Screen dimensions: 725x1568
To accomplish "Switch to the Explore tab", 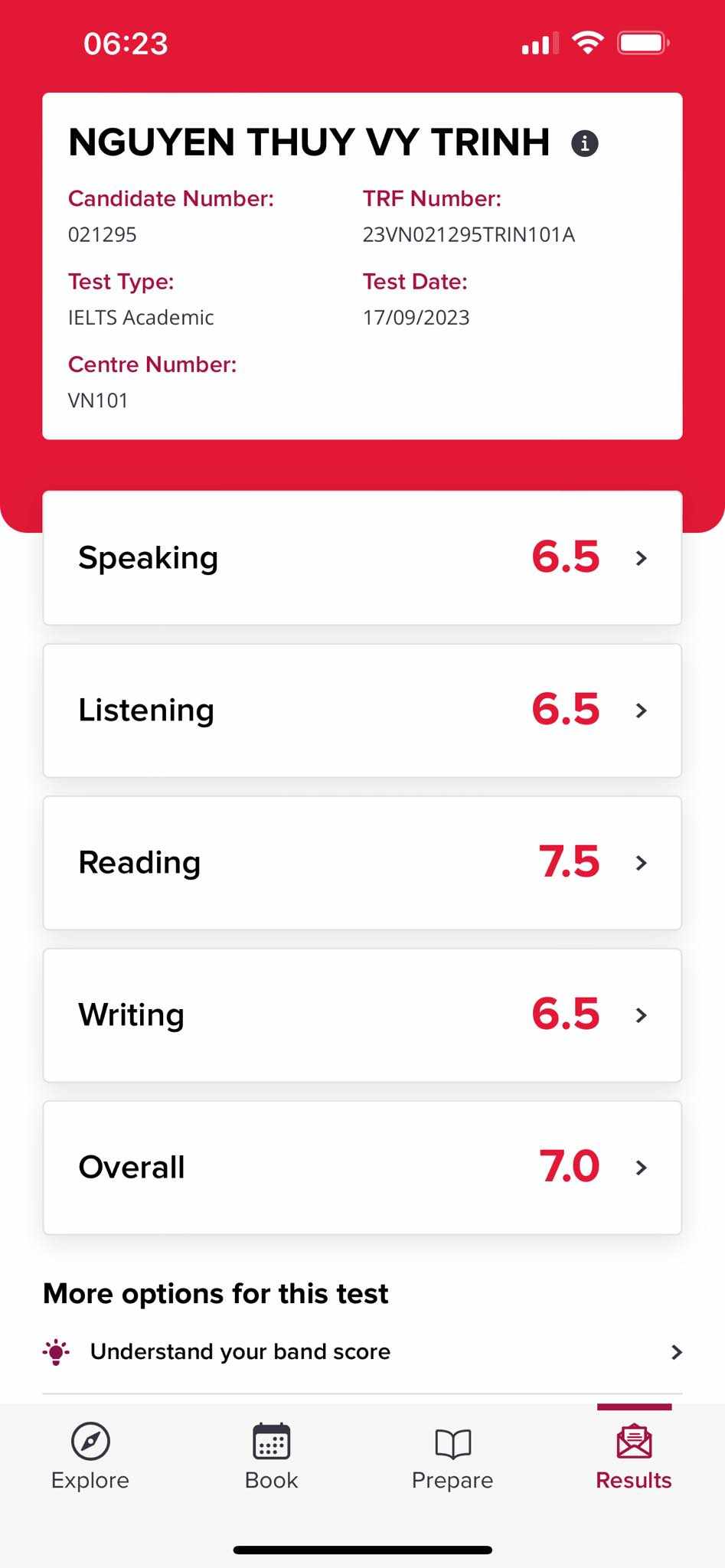I will tap(90, 1456).
